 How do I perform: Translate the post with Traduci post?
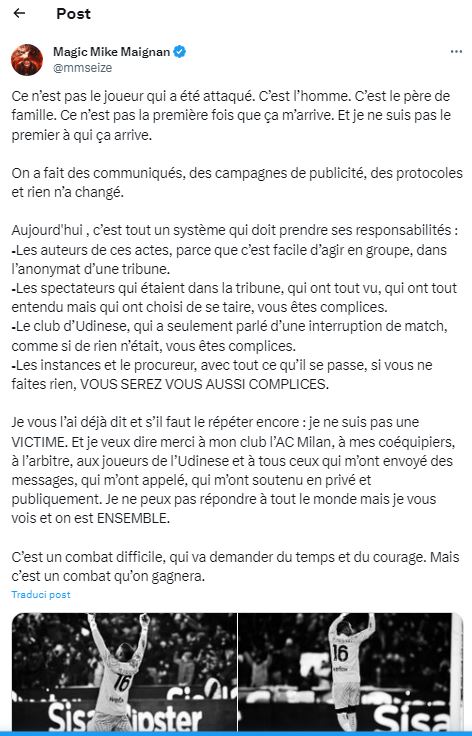pyautogui.click(x=41, y=594)
